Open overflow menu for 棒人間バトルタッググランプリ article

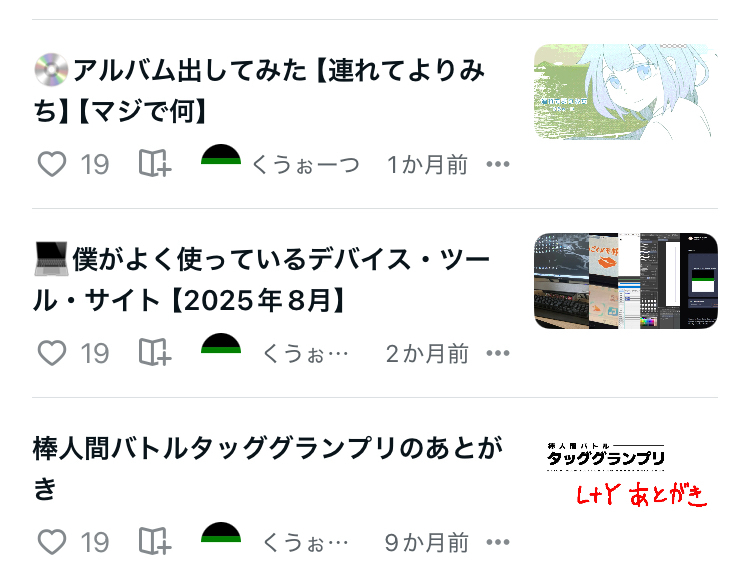click(497, 542)
